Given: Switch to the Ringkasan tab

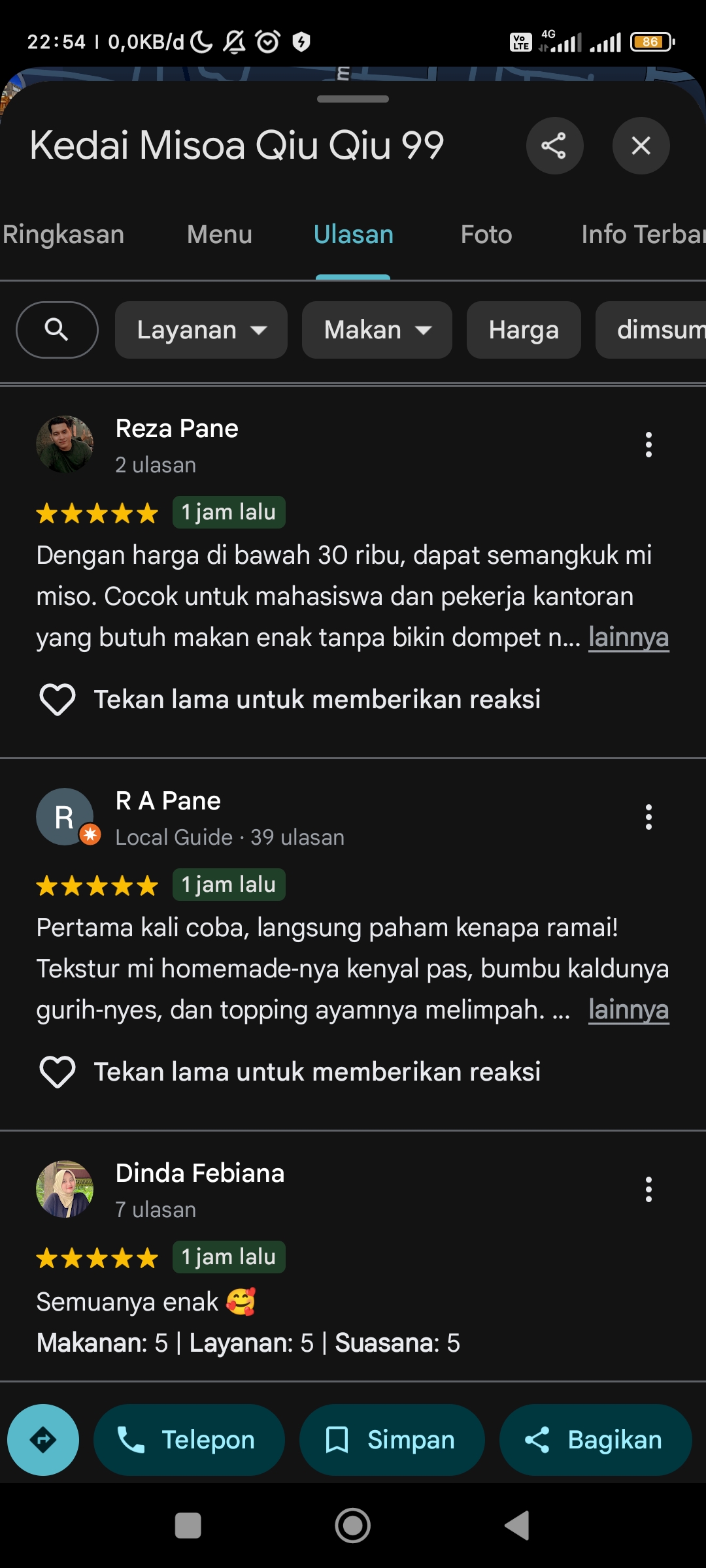Looking at the screenshot, I should pyautogui.click(x=63, y=235).
